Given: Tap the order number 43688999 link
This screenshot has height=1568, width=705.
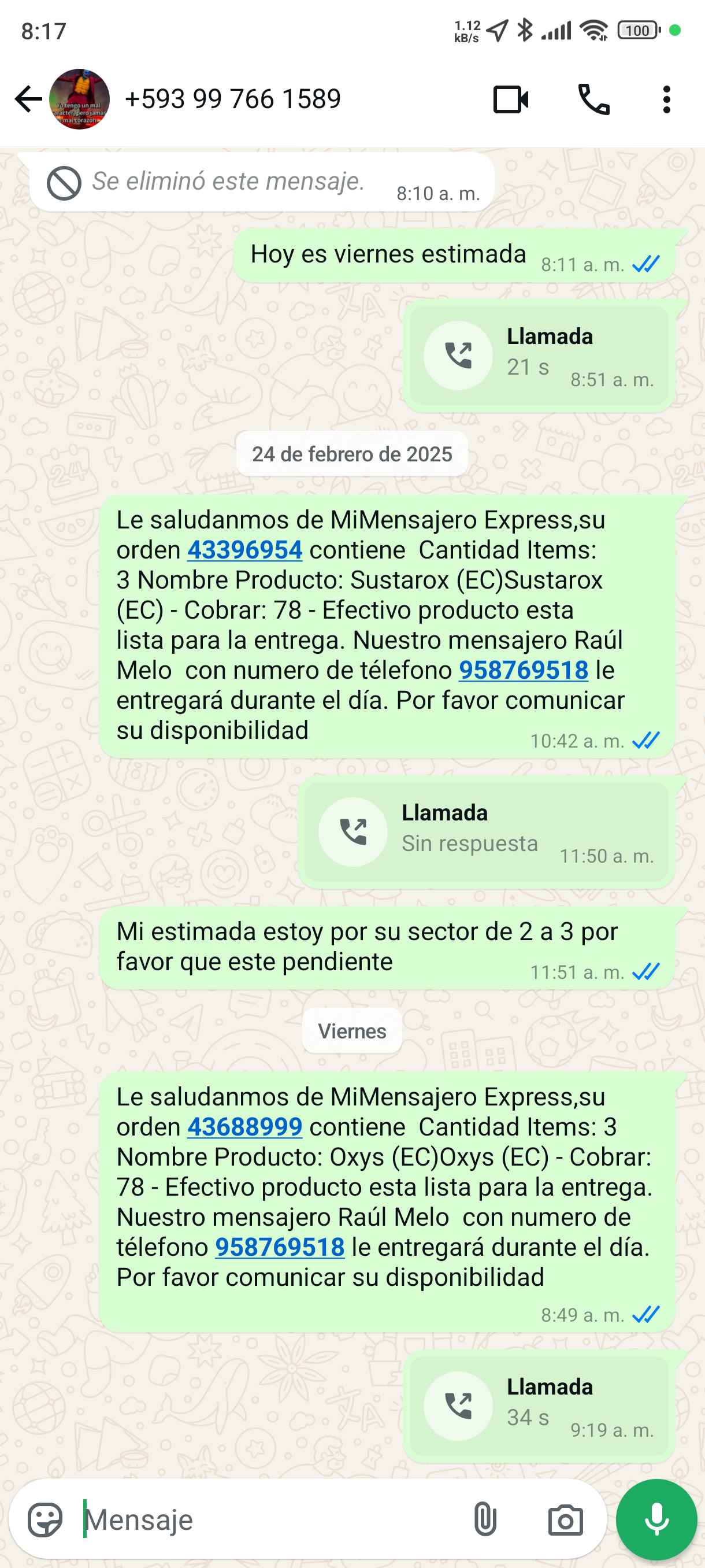Looking at the screenshot, I should pyautogui.click(x=244, y=1127).
